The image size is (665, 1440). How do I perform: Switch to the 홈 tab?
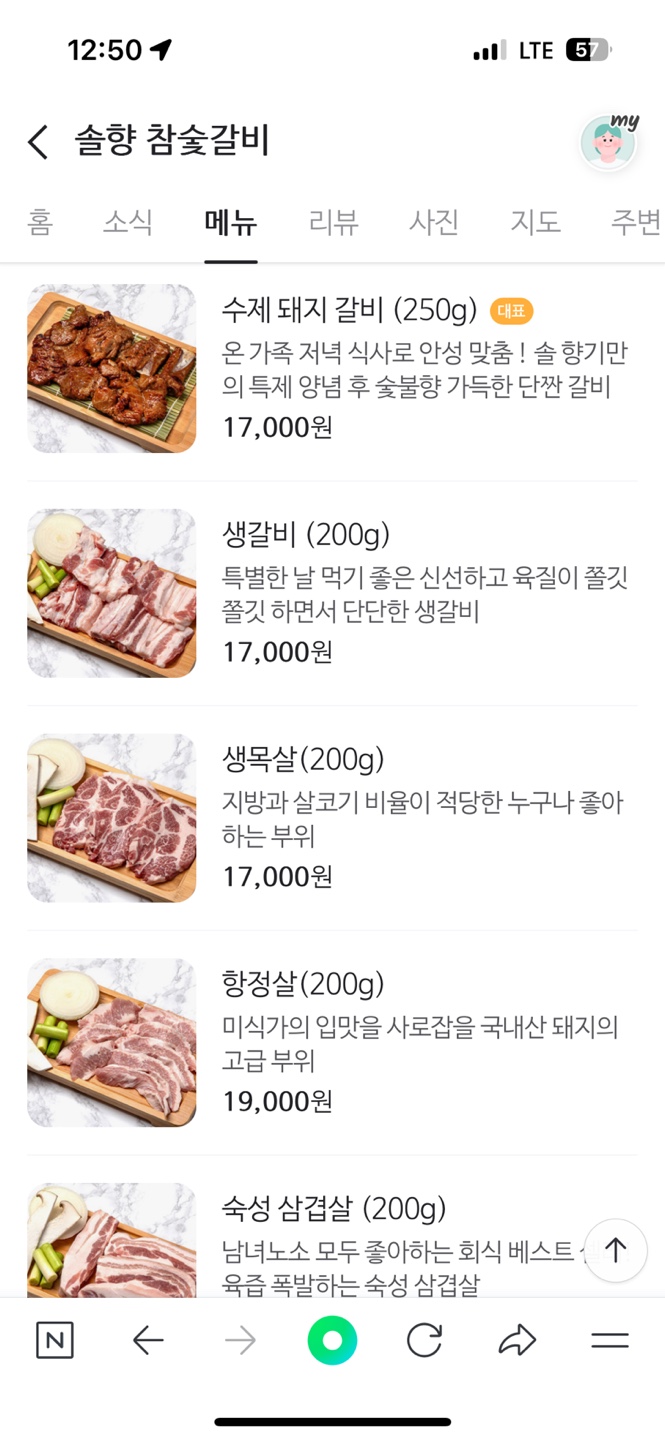click(40, 222)
